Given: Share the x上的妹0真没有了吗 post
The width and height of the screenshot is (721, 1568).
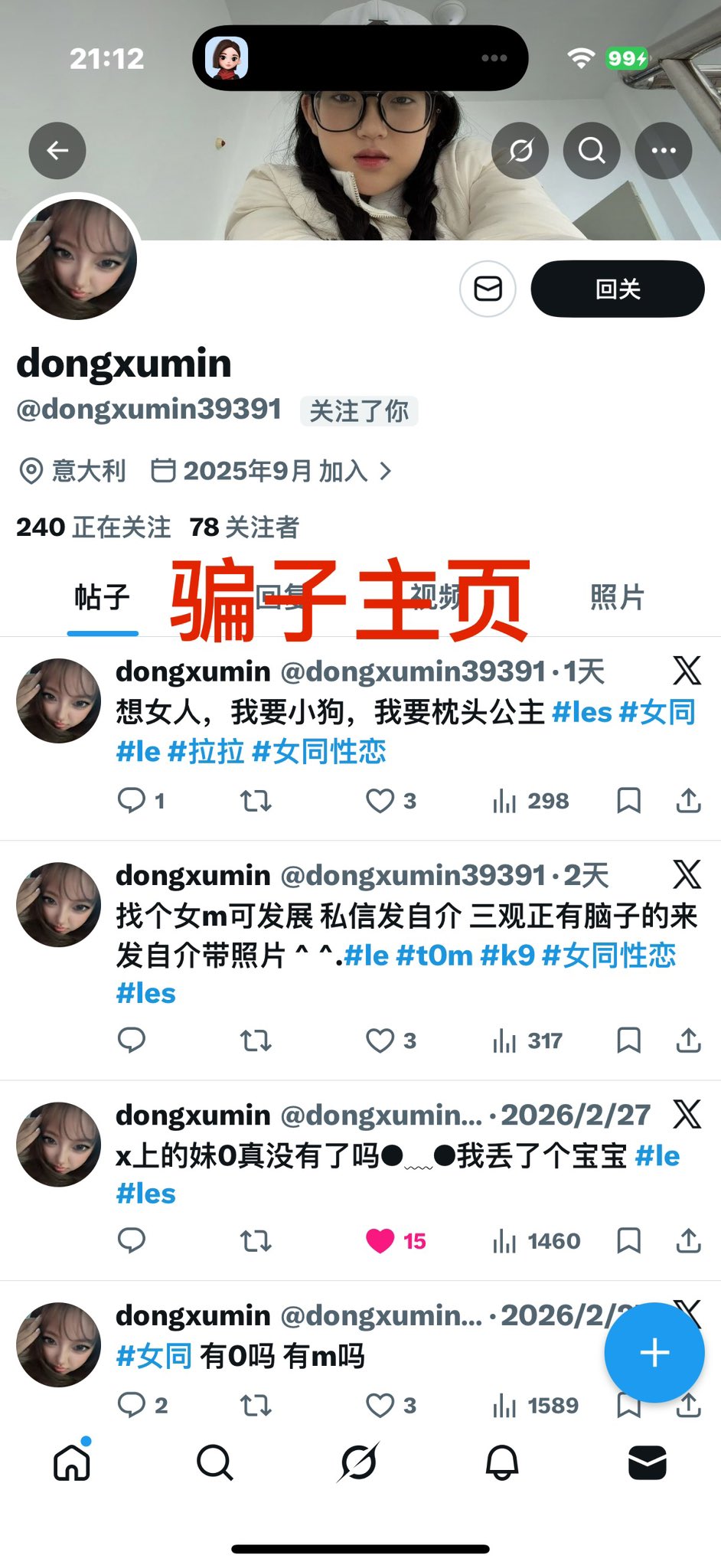Looking at the screenshot, I should pos(688,1240).
